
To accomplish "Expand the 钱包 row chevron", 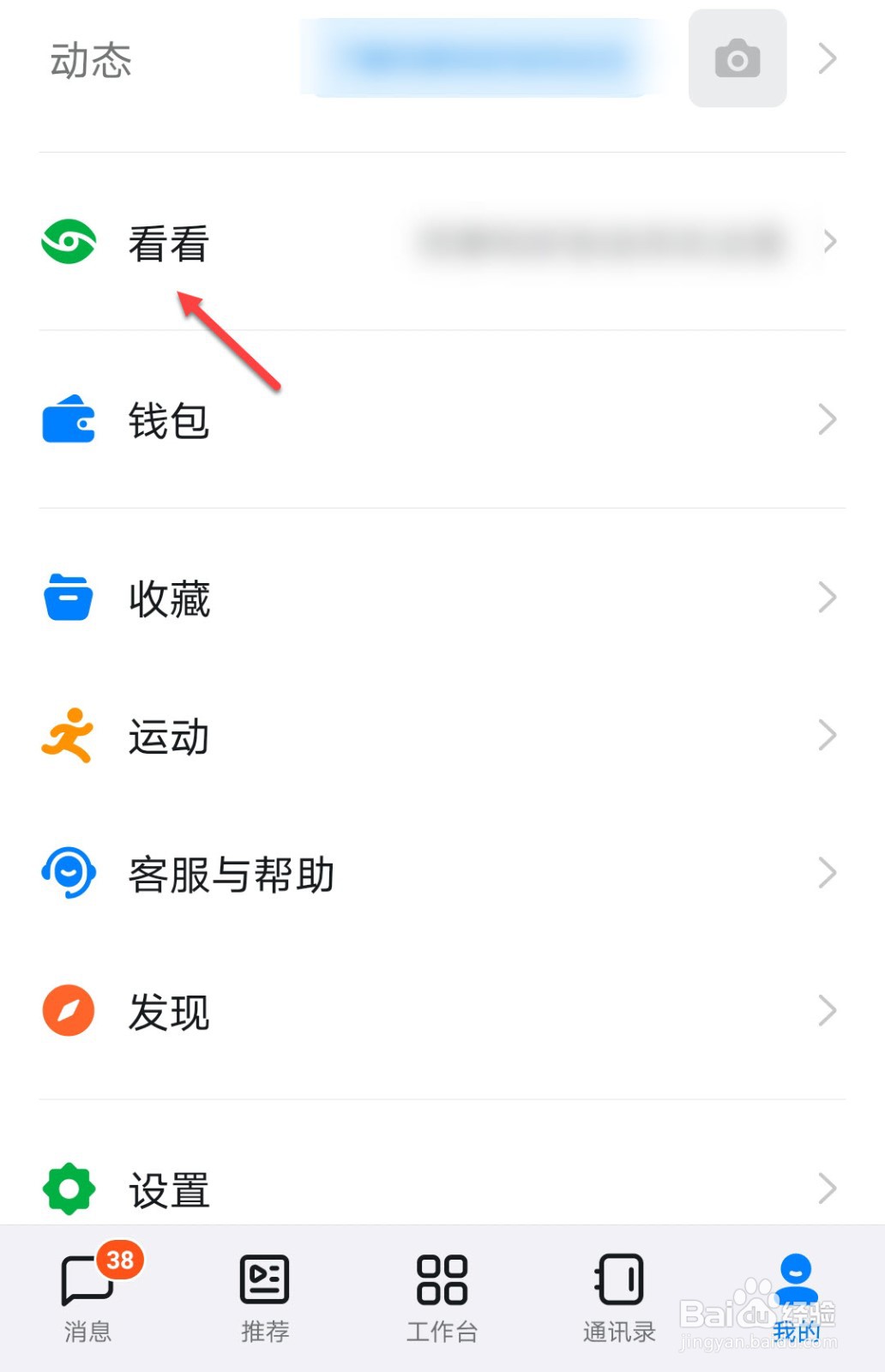I will (826, 420).
